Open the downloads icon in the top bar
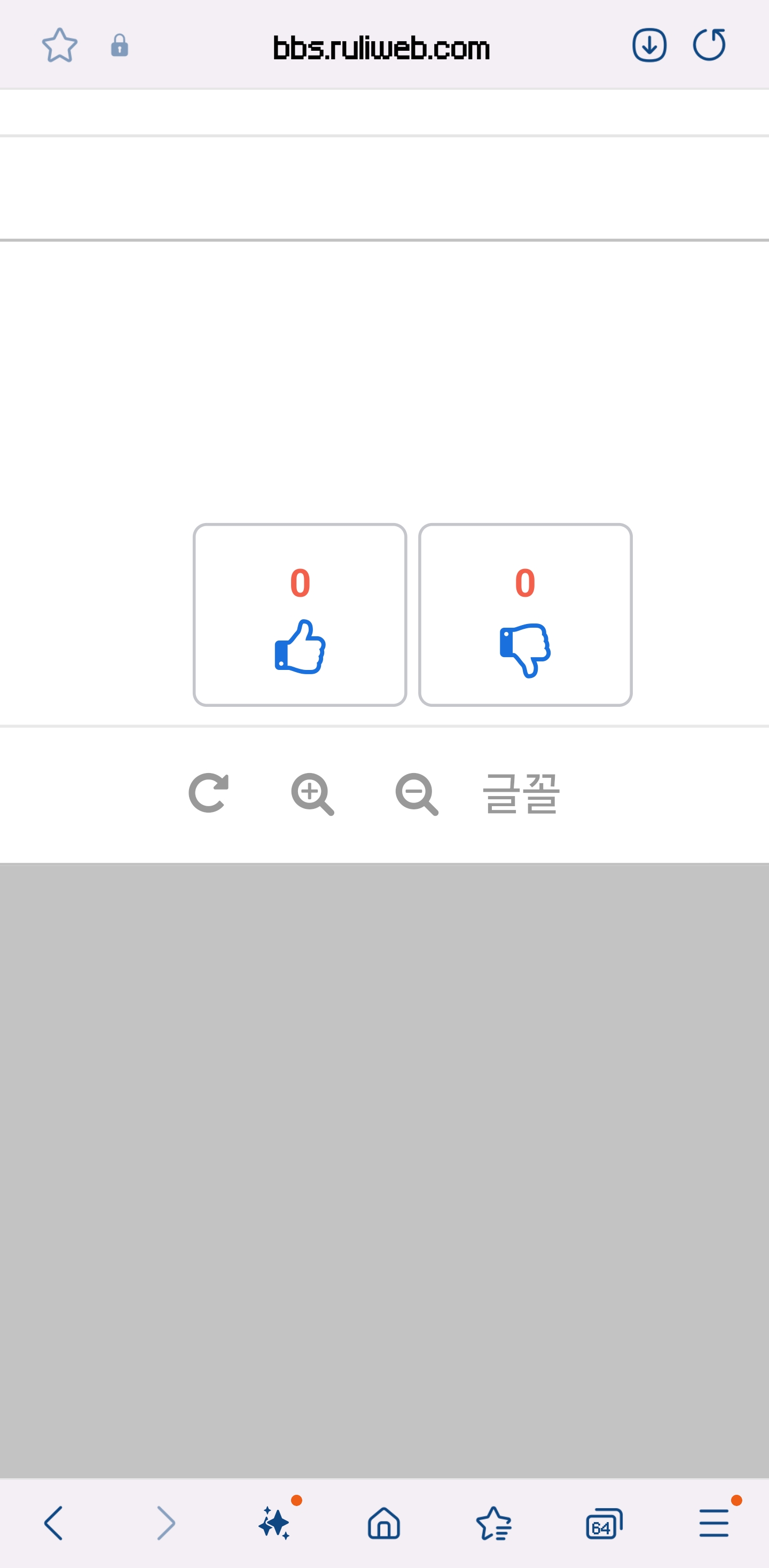This screenshot has height=1568, width=769. tap(649, 45)
